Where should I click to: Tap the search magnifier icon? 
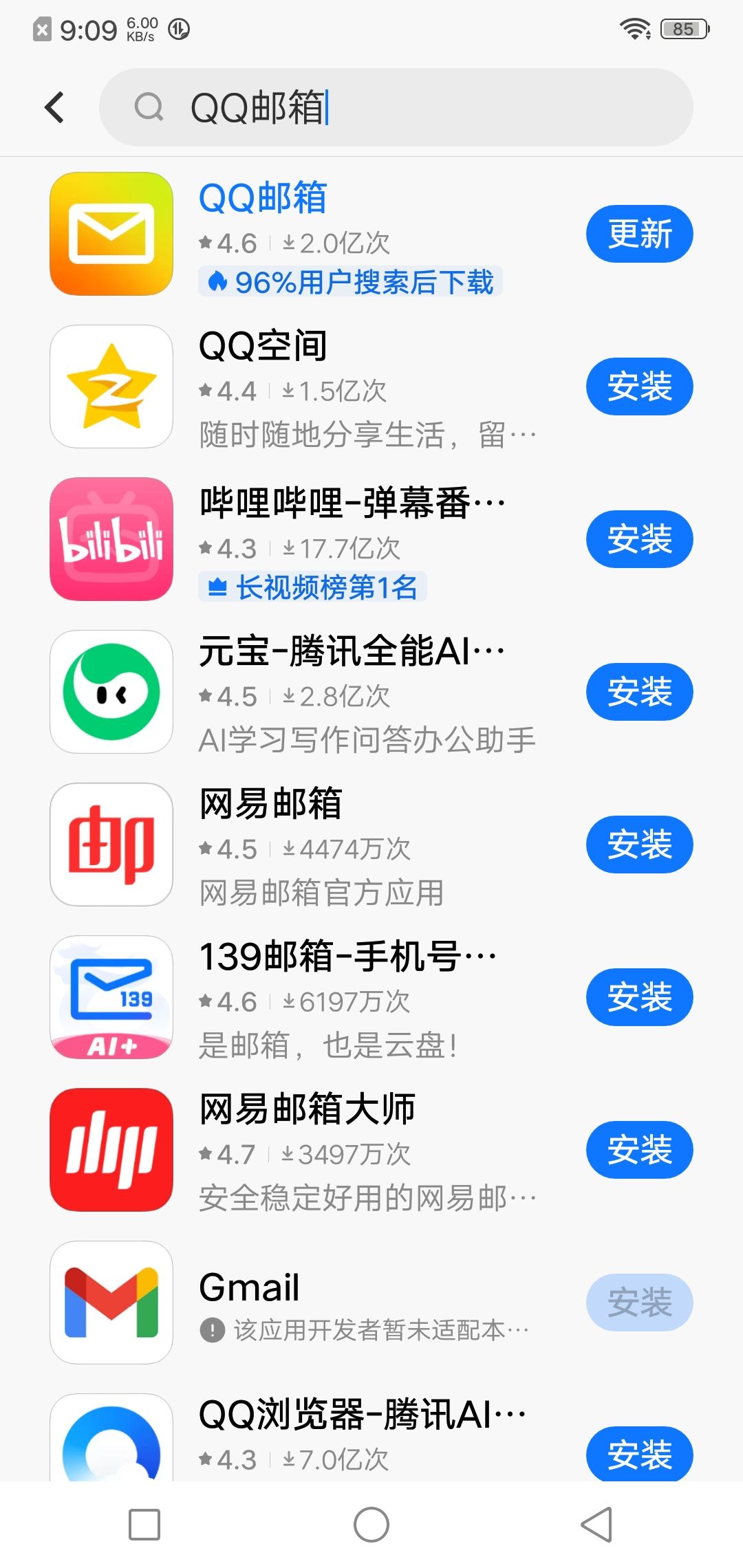pos(150,108)
